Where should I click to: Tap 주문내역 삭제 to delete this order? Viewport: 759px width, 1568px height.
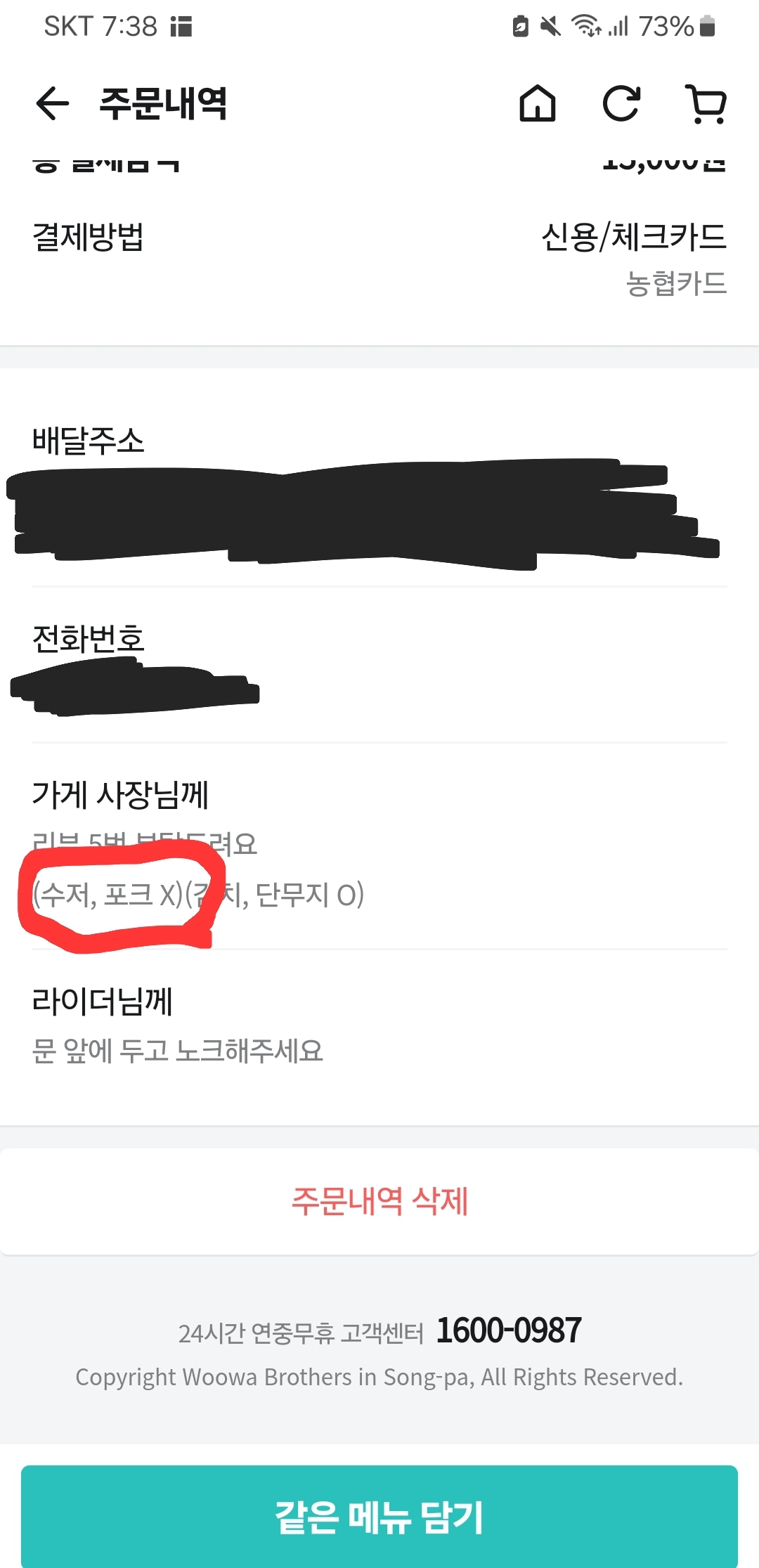pyautogui.click(x=379, y=1201)
